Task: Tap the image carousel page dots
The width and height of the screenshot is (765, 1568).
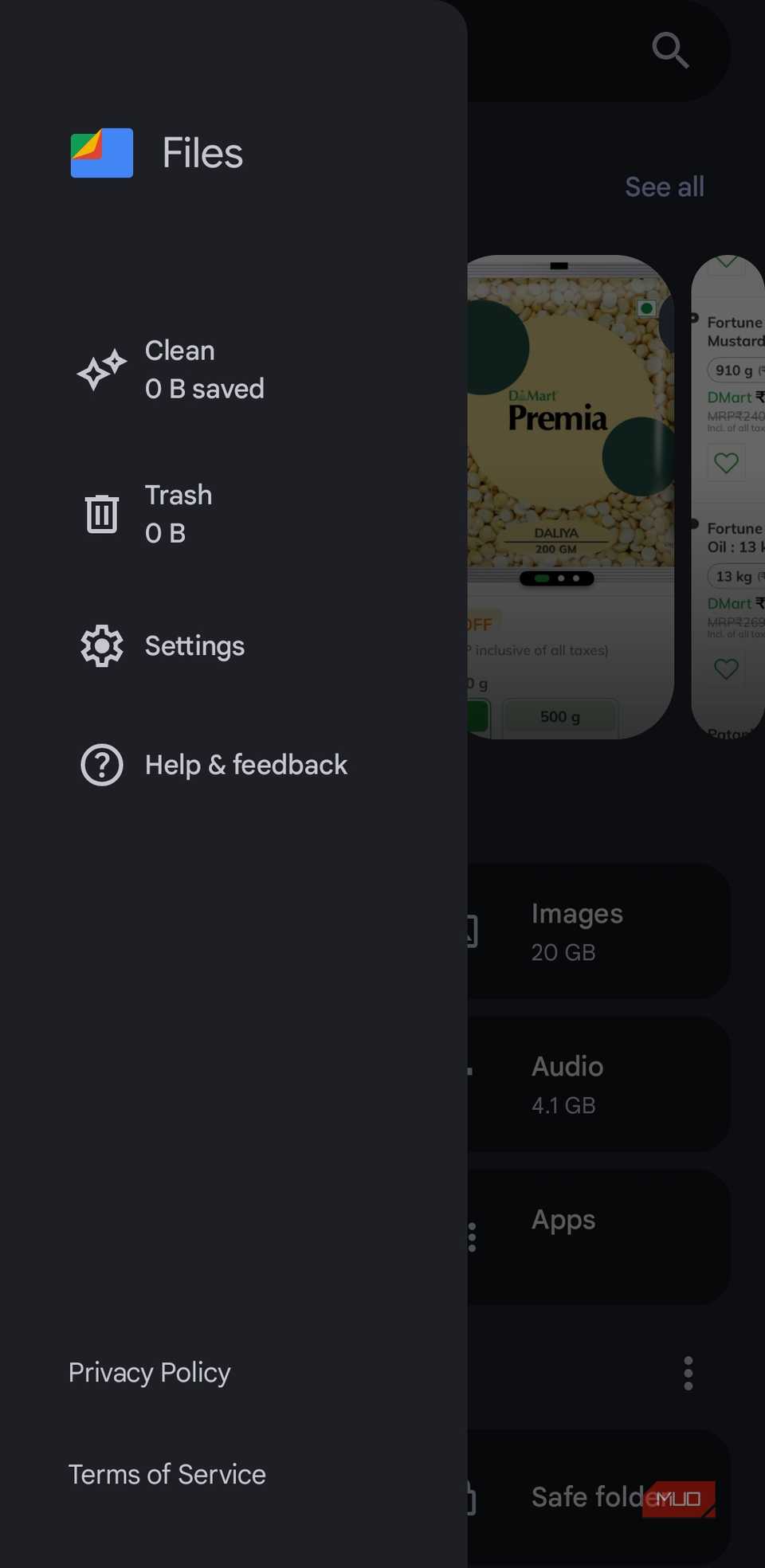Action: (558, 578)
